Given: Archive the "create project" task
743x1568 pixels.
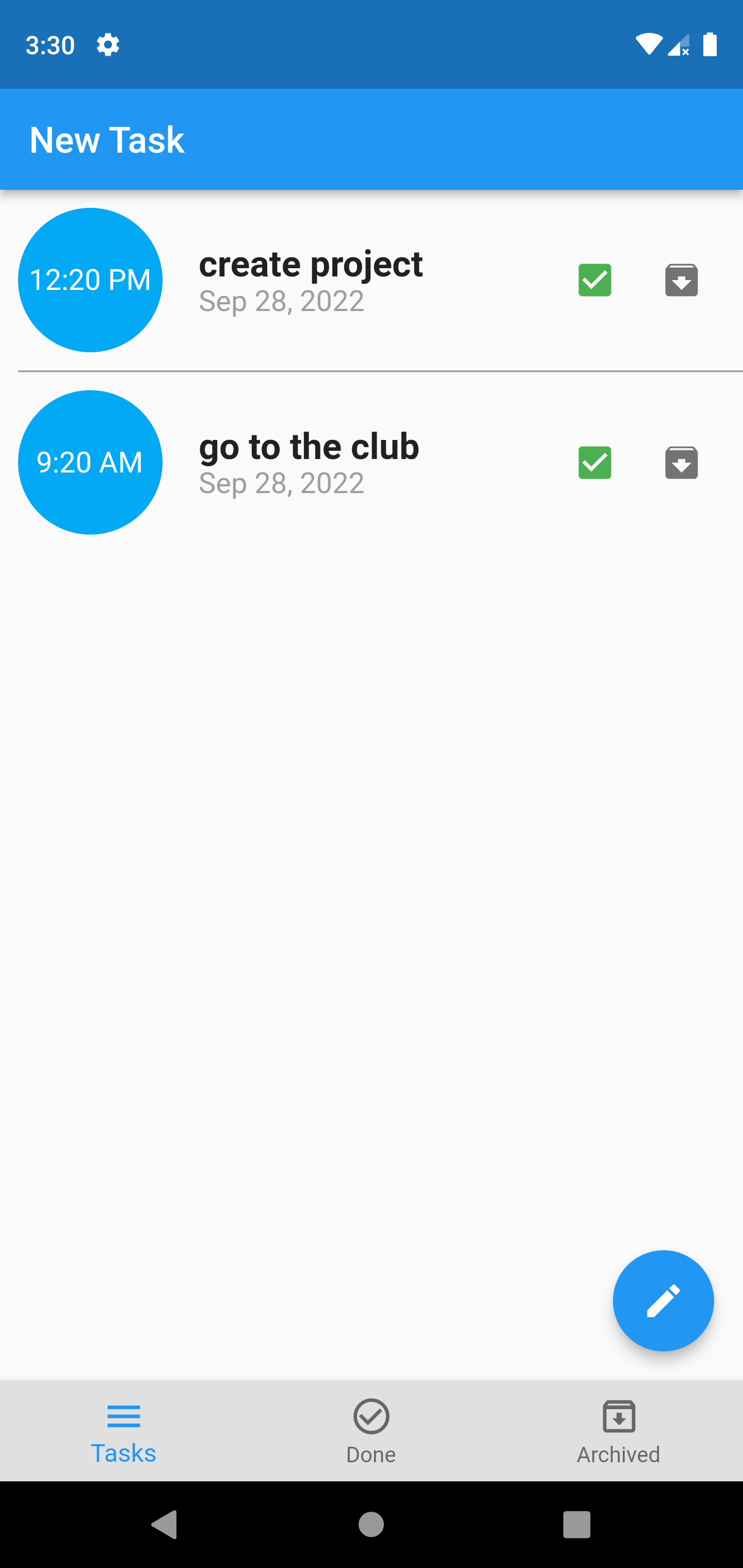Looking at the screenshot, I should tap(681, 280).
